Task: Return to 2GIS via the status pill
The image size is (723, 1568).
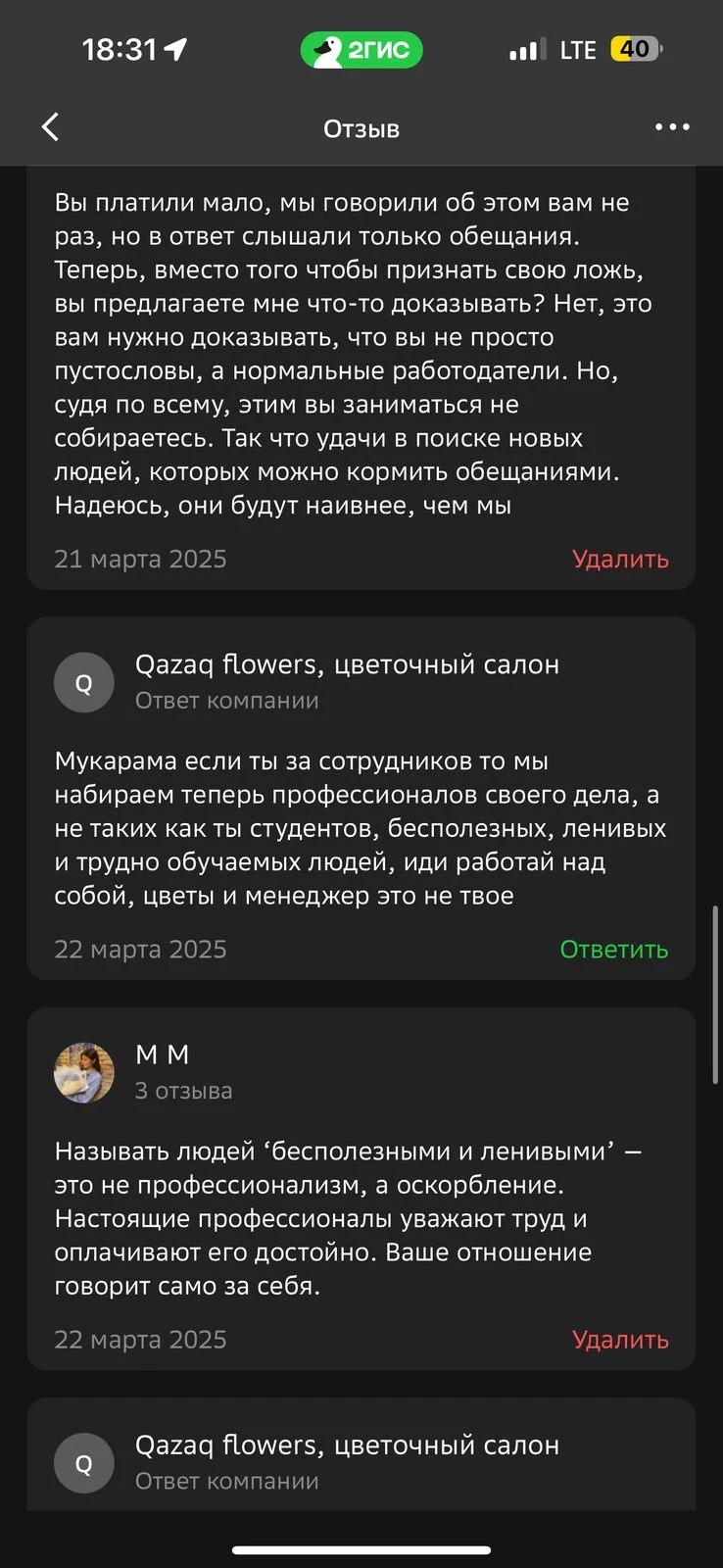Action: point(361,50)
